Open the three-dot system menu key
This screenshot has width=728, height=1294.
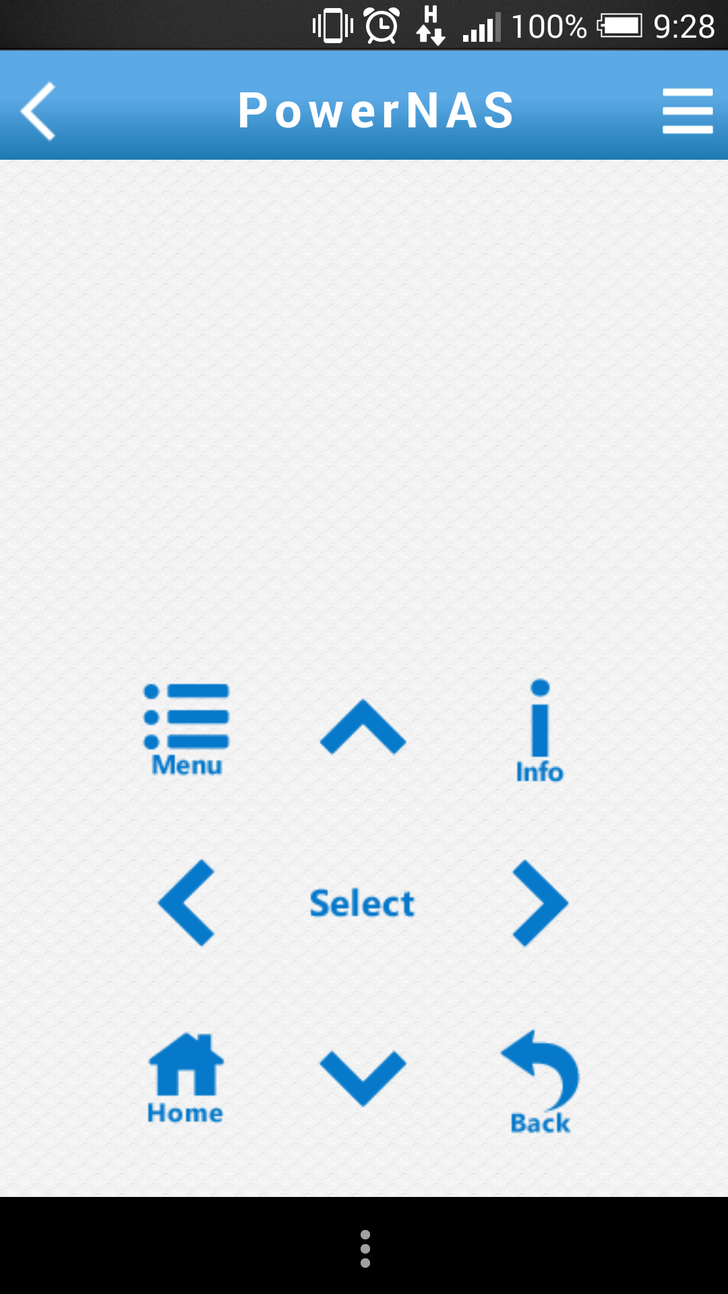[x=365, y=1249]
